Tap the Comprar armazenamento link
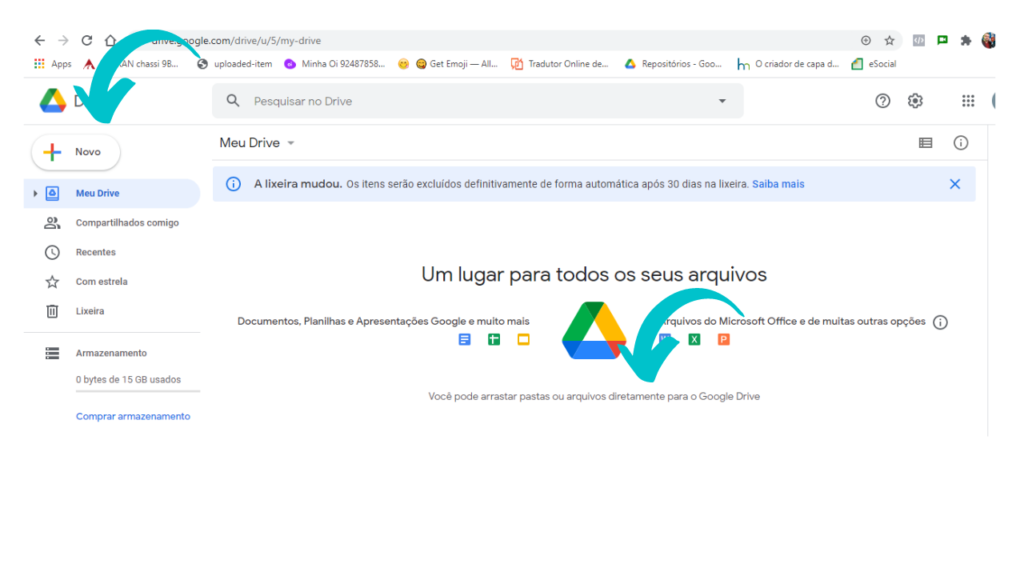The width and height of the screenshot is (1024, 576). pyautogui.click(x=133, y=416)
